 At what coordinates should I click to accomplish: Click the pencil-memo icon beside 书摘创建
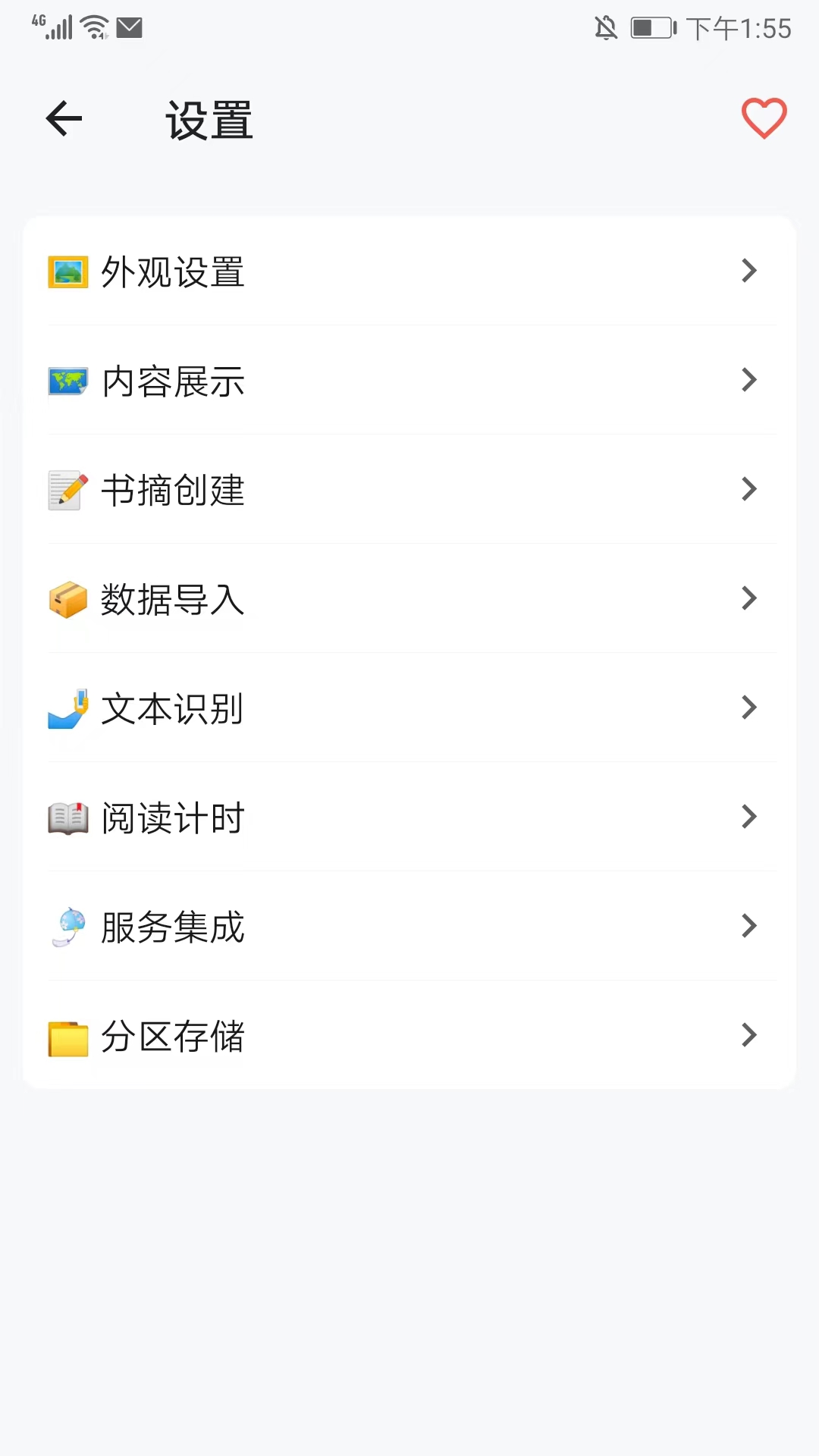click(x=68, y=490)
